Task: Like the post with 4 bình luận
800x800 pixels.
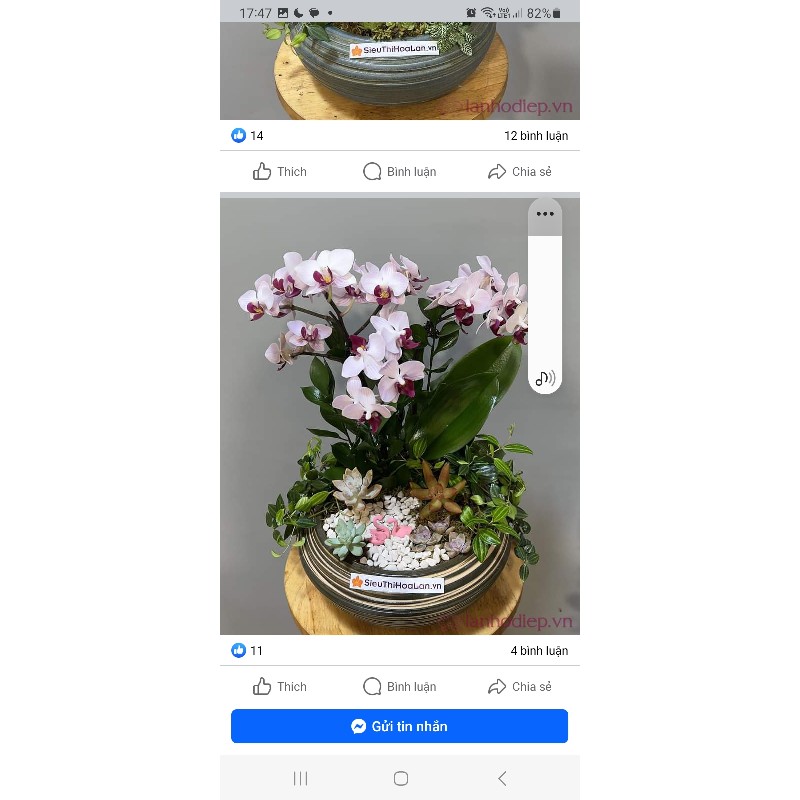Action: tap(280, 687)
